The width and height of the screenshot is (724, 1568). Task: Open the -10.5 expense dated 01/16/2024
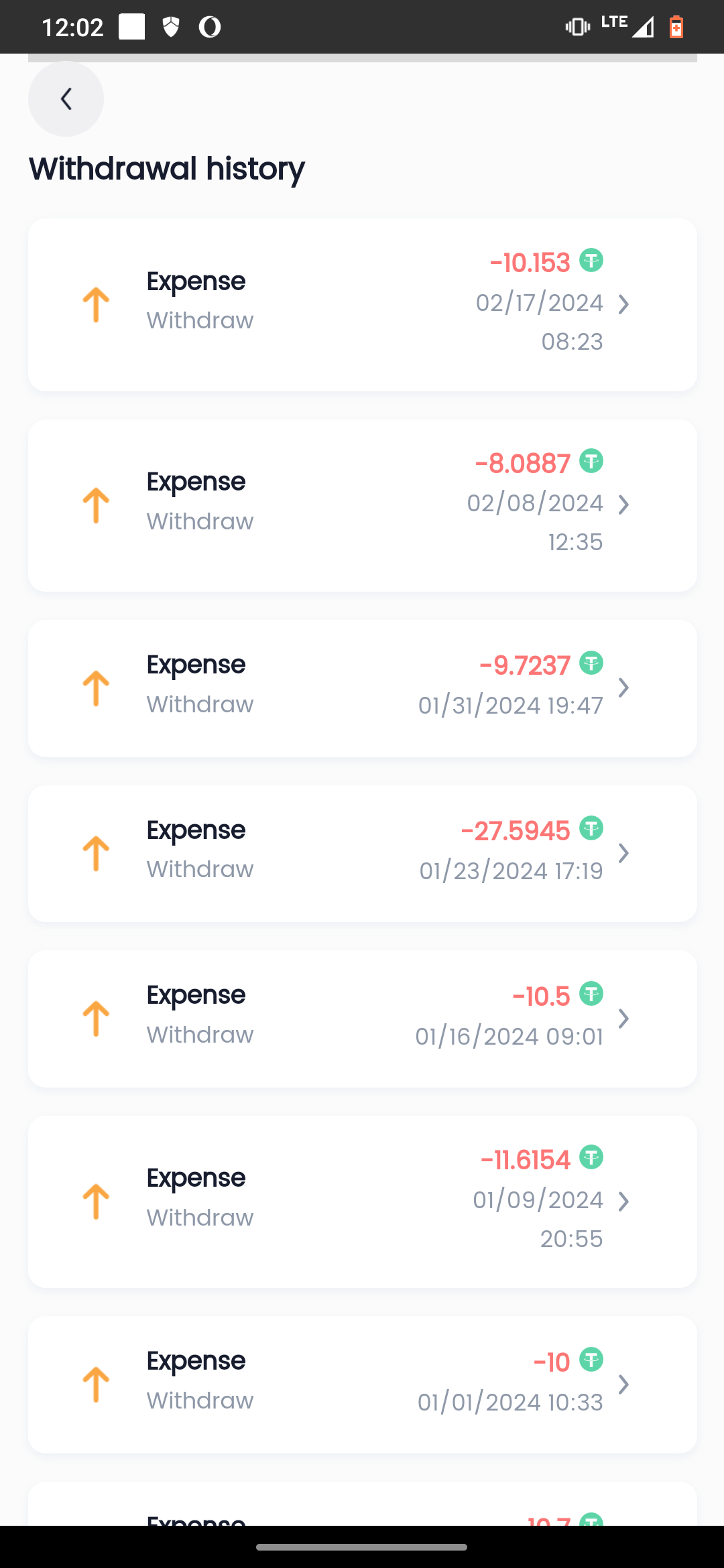[x=362, y=1019]
